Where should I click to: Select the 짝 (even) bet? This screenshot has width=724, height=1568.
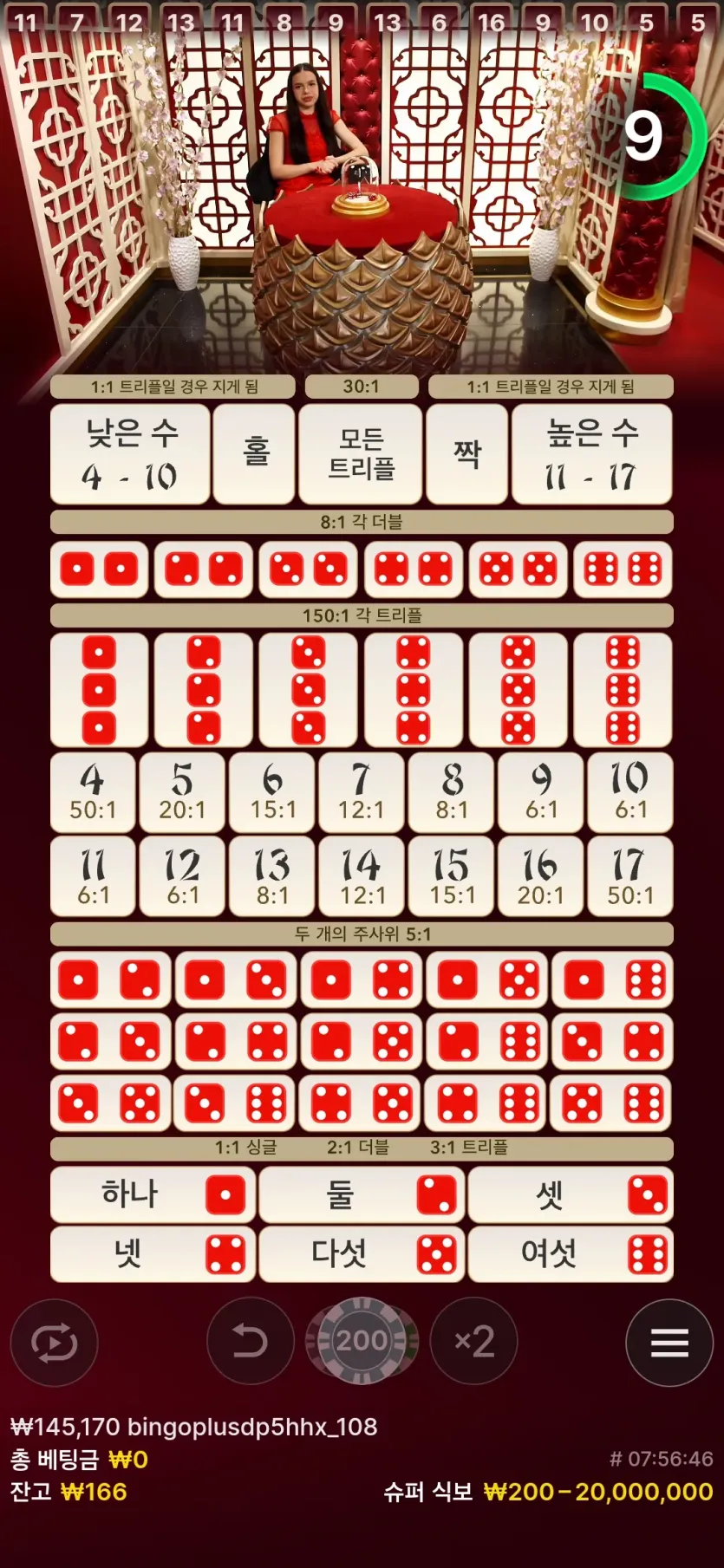(x=467, y=454)
